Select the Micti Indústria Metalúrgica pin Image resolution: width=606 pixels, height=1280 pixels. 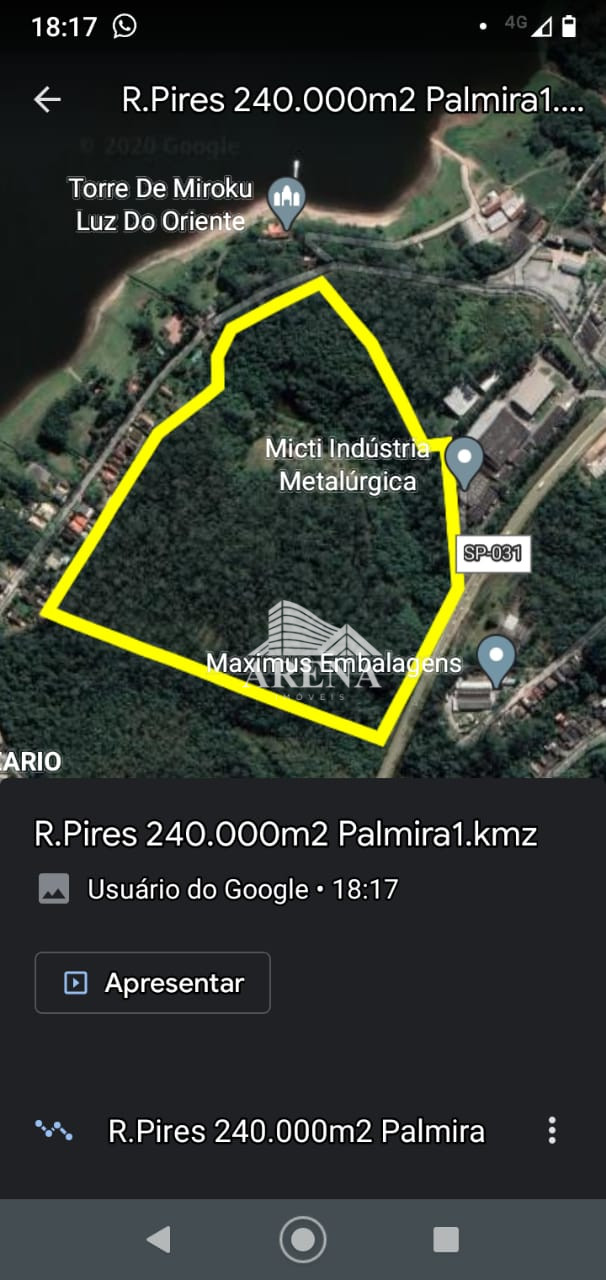pos(463,460)
